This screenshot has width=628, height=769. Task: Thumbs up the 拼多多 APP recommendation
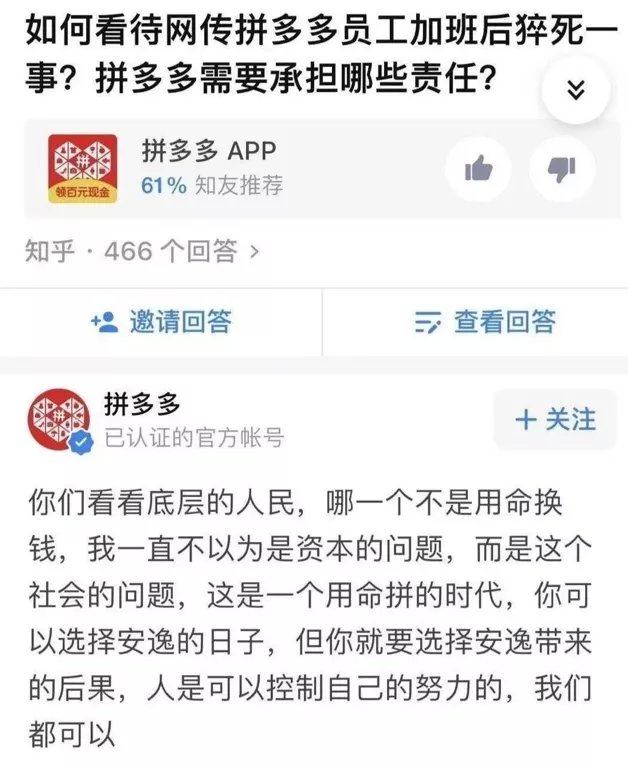click(479, 170)
